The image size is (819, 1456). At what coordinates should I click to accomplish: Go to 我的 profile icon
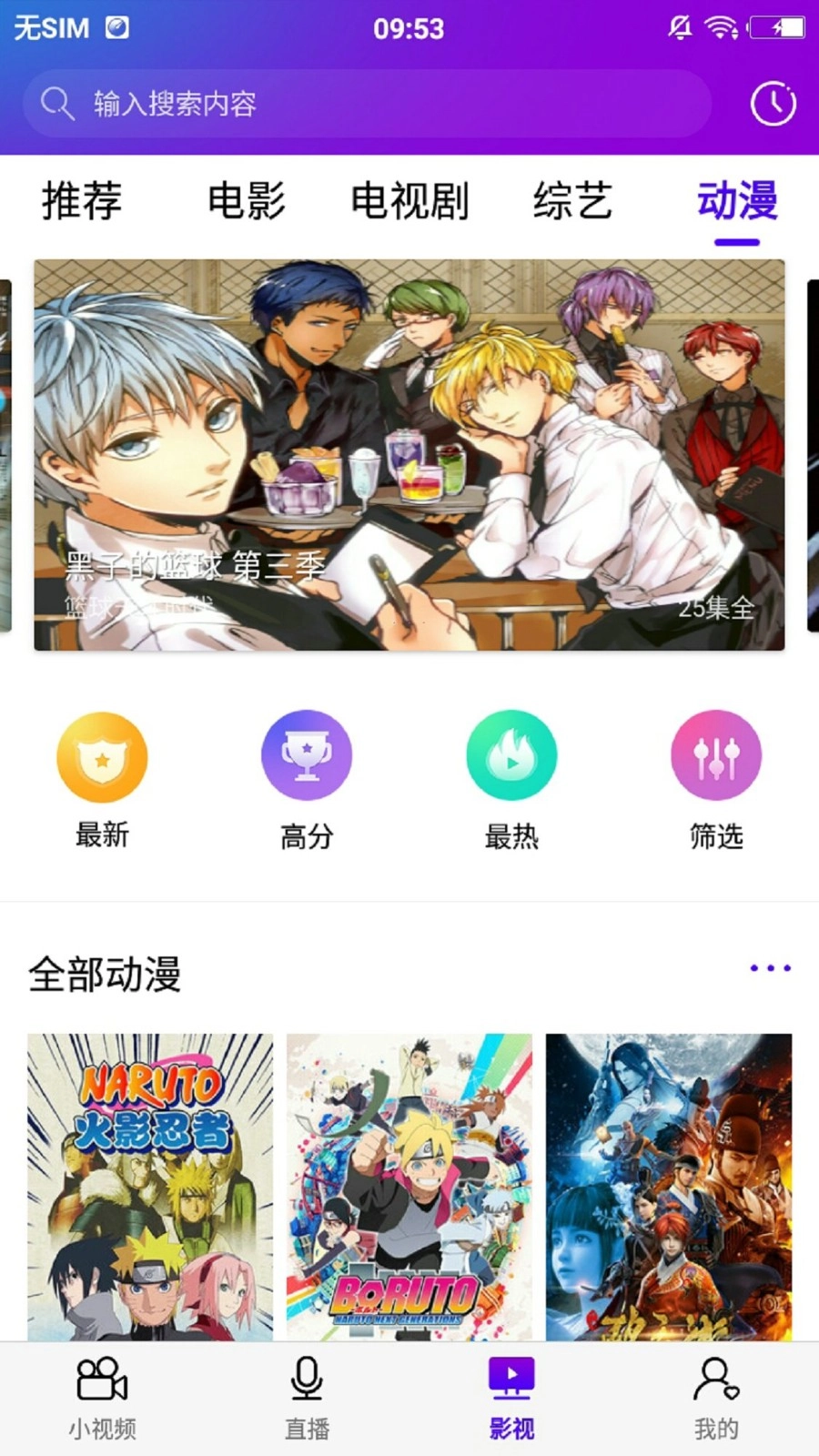click(x=716, y=1381)
